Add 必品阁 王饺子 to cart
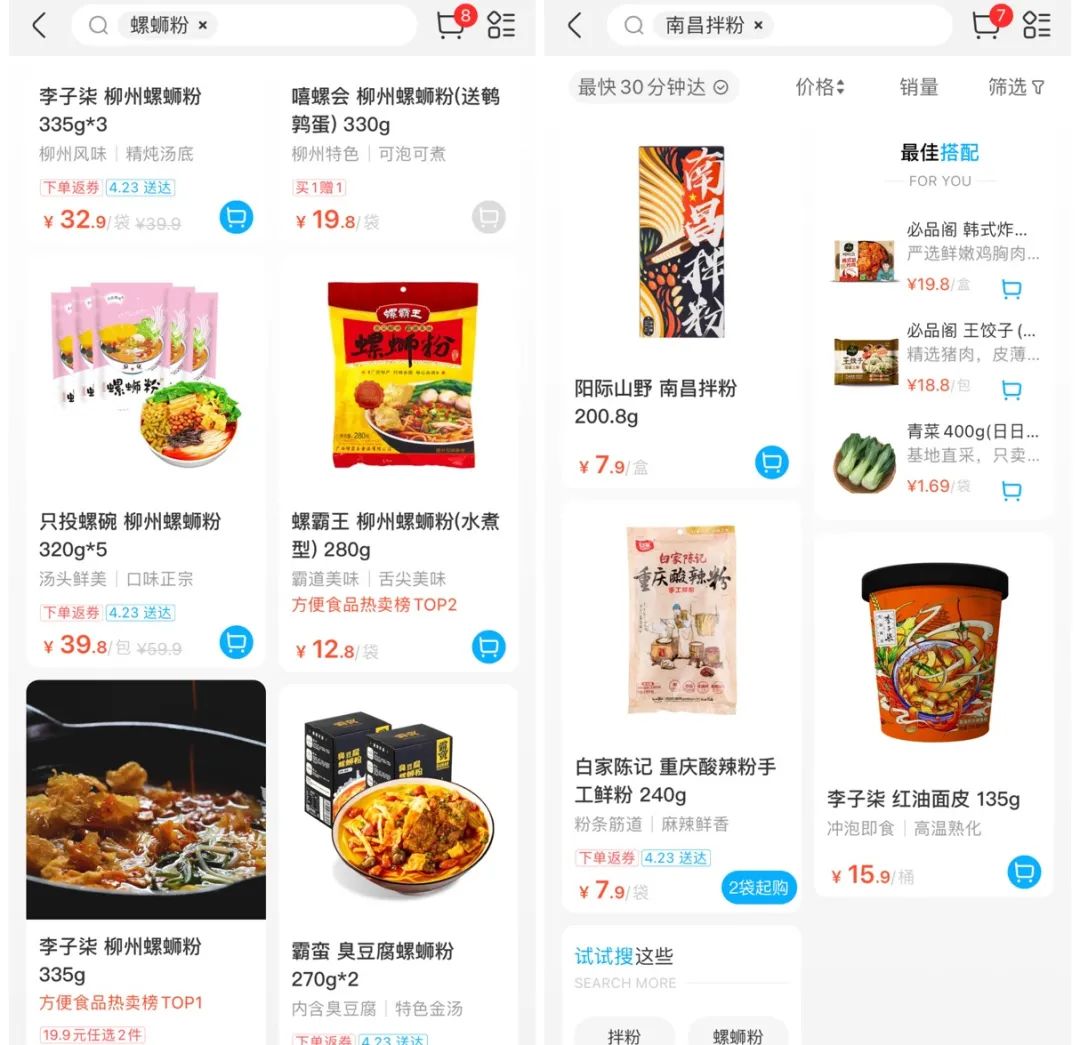1080x1045 pixels. click(x=1011, y=390)
